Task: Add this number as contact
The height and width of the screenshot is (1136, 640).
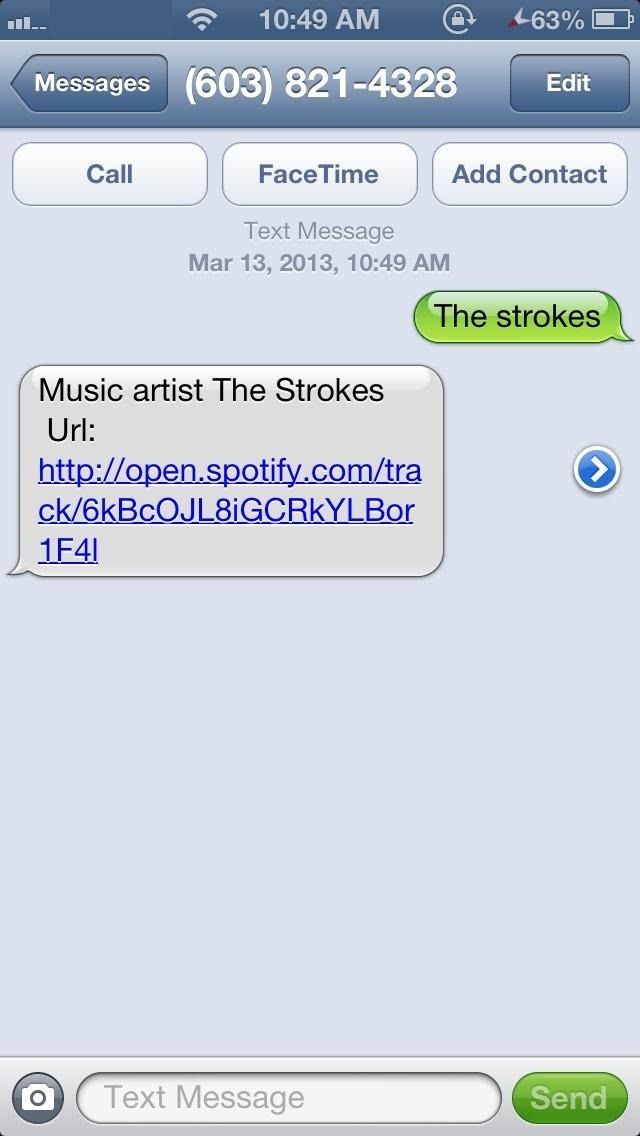Action: coord(529,174)
